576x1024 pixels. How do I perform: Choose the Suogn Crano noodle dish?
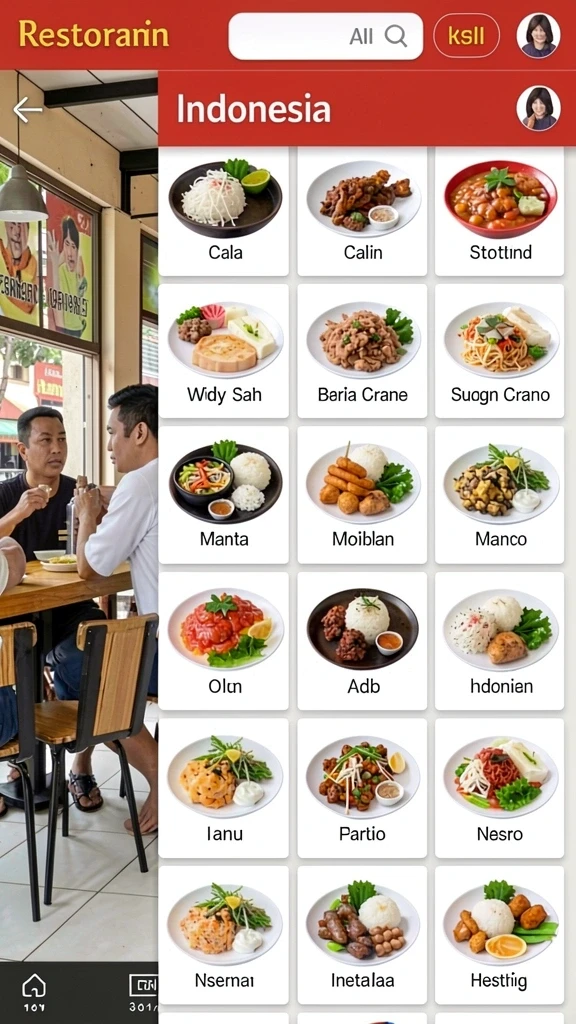click(x=500, y=351)
